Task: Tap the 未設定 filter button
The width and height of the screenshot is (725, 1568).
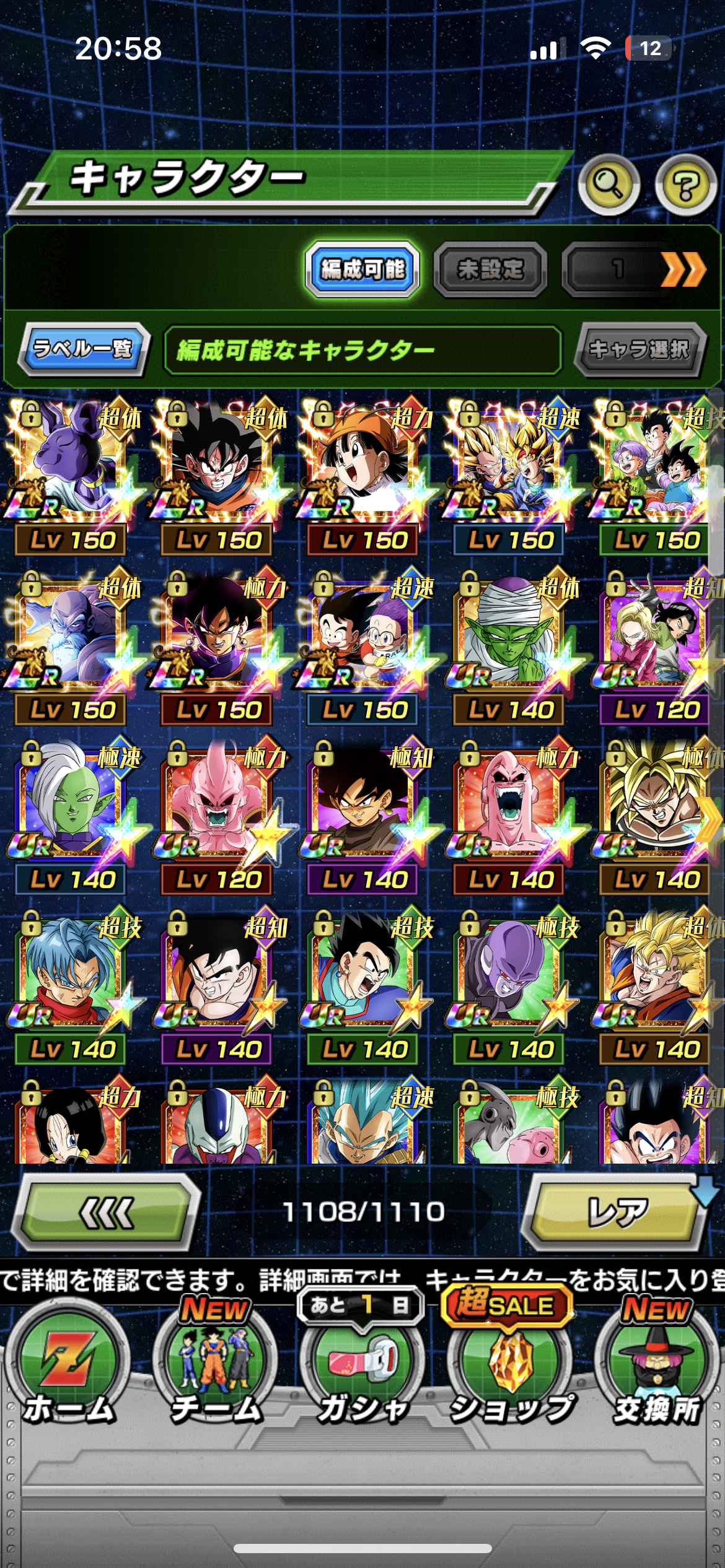Action: 490,269
